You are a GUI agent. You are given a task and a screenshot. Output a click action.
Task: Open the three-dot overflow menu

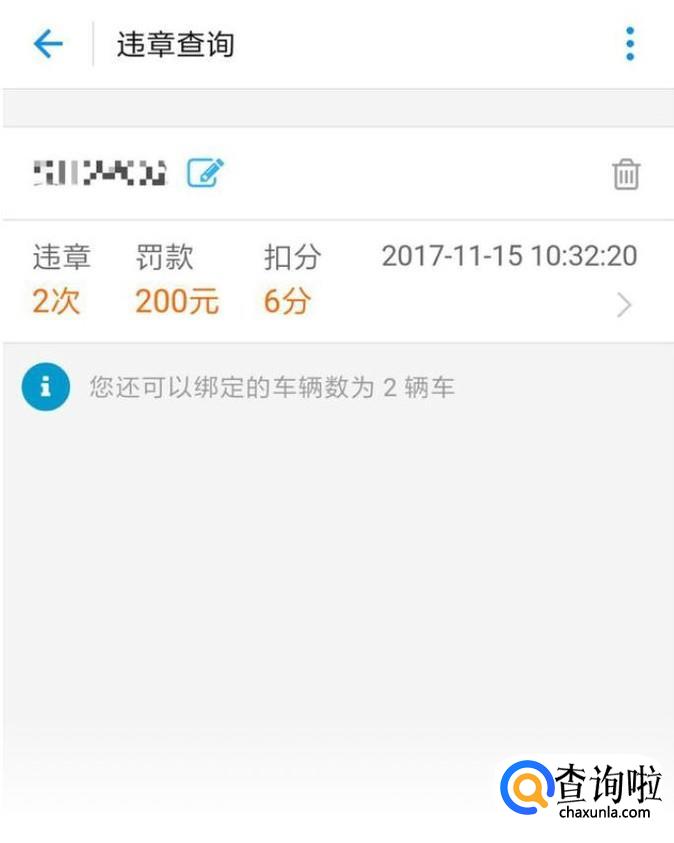pos(629,44)
